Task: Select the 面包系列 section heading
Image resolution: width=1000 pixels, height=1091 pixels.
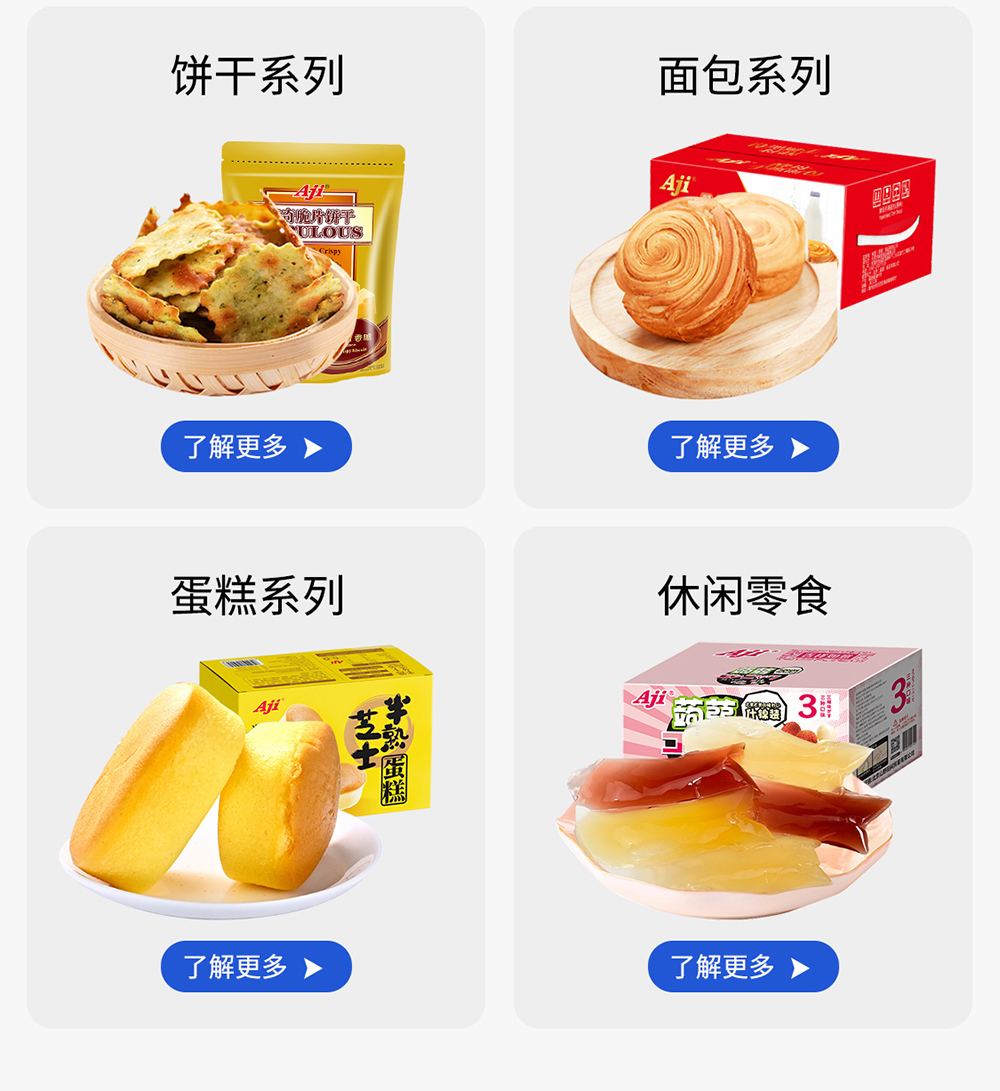Action: [x=745, y=72]
